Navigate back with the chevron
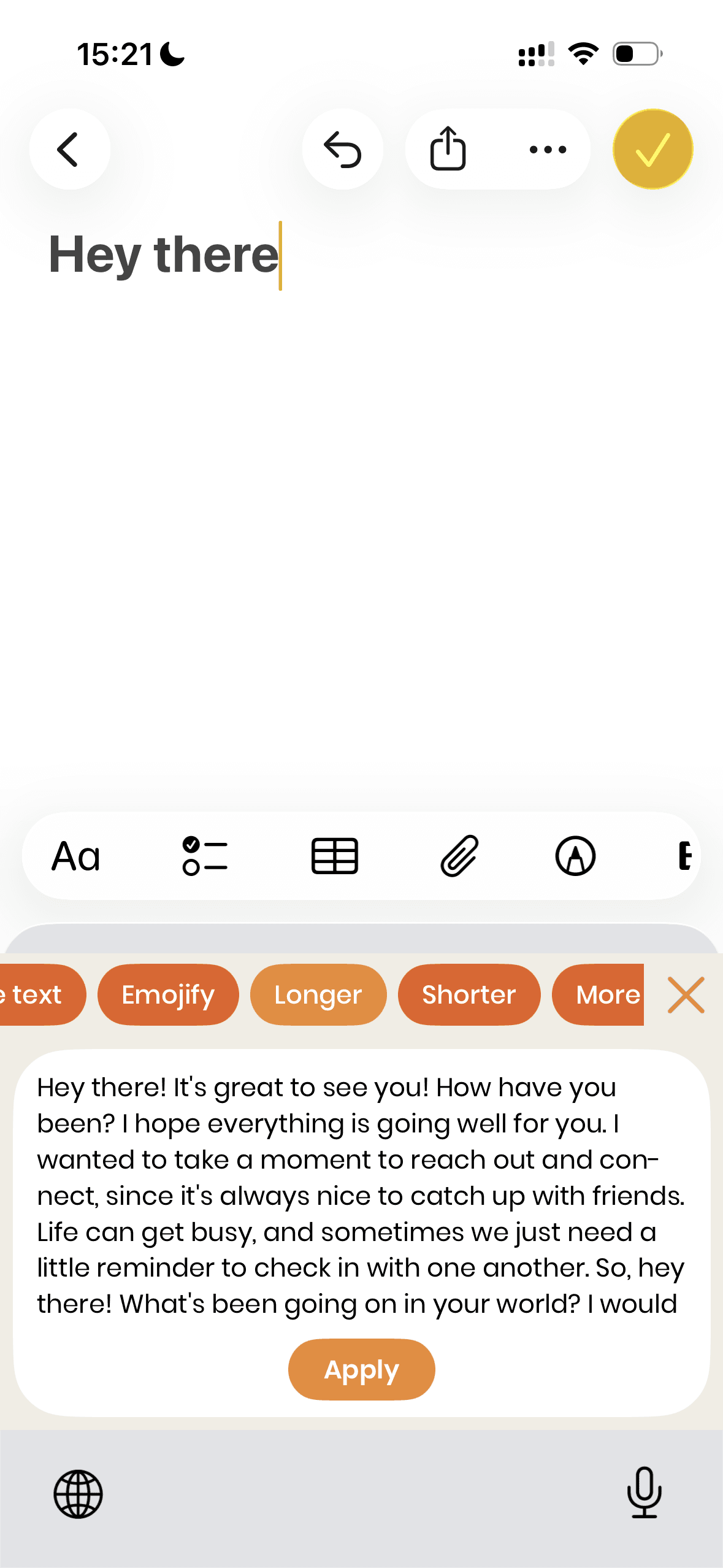The image size is (723, 1568). pos(70,149)
